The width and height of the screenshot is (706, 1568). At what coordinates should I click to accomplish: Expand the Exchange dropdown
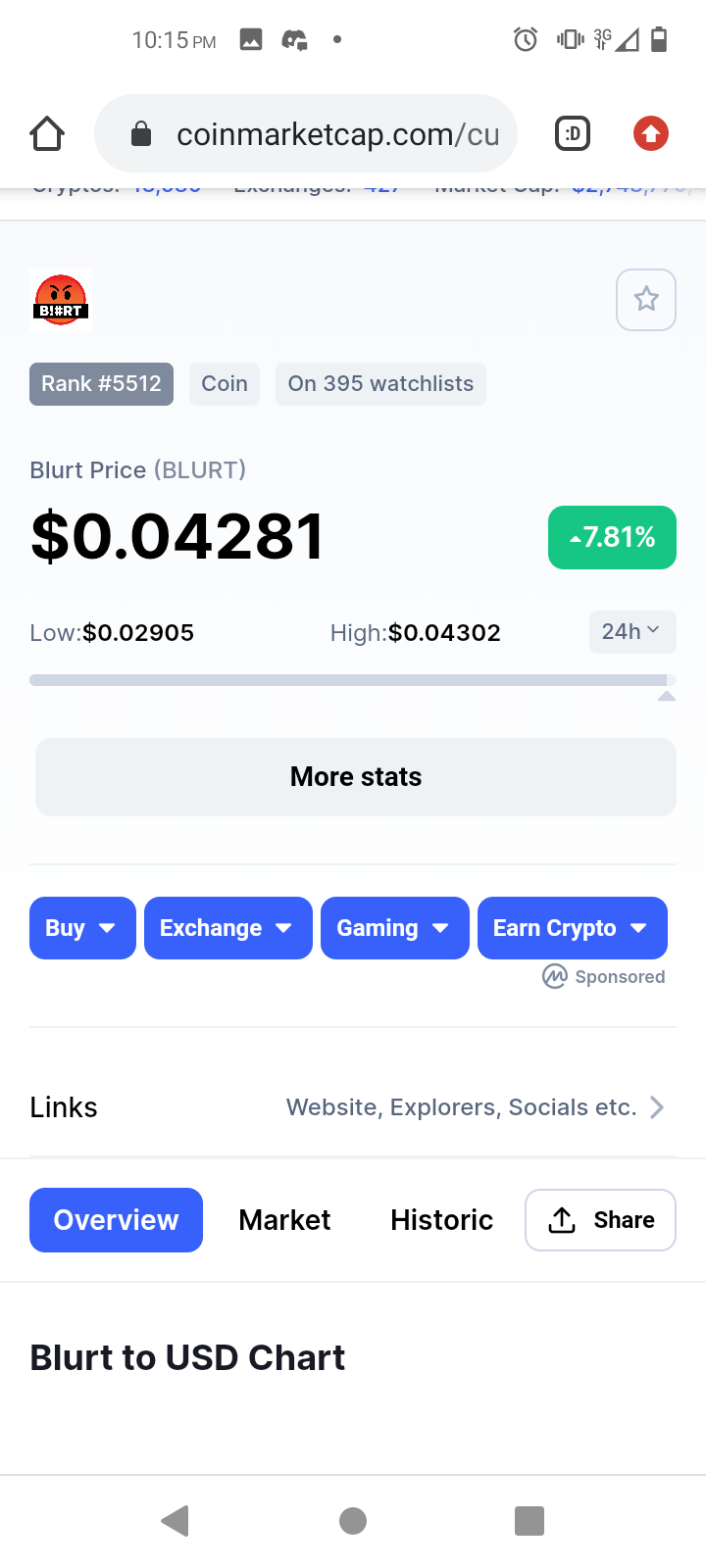[228, 928]
